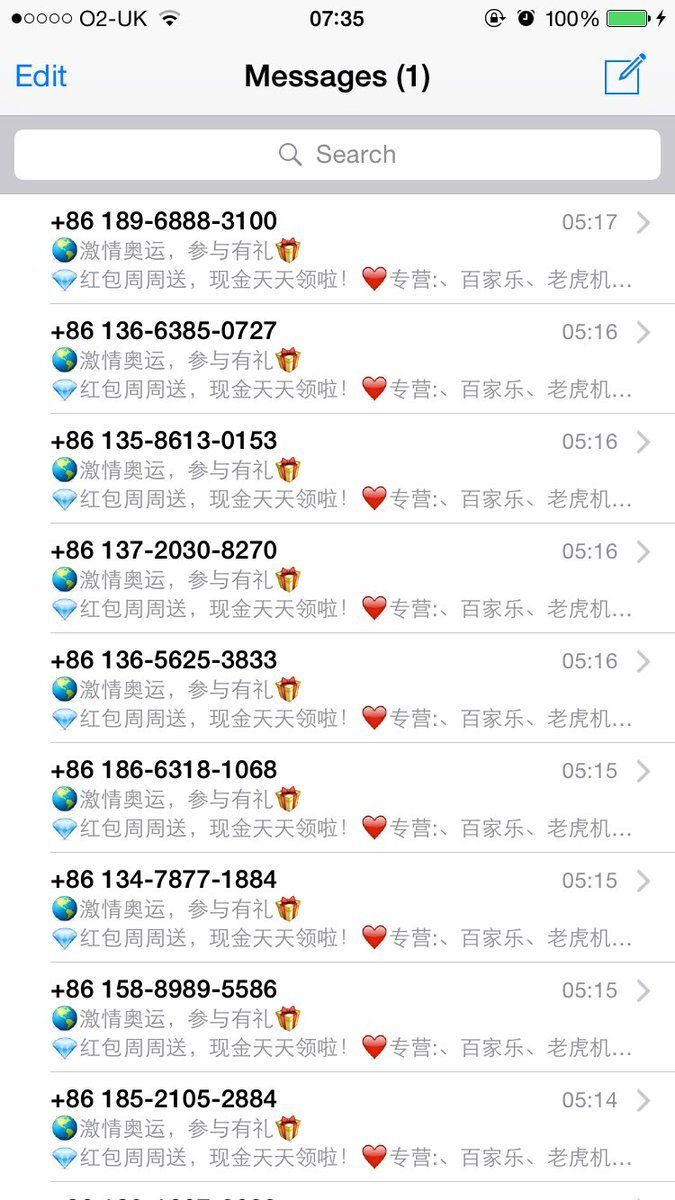This screenshot has height=1200, width=675.
Task: View messages from +86 137-2030-8270
Action: 340,579
